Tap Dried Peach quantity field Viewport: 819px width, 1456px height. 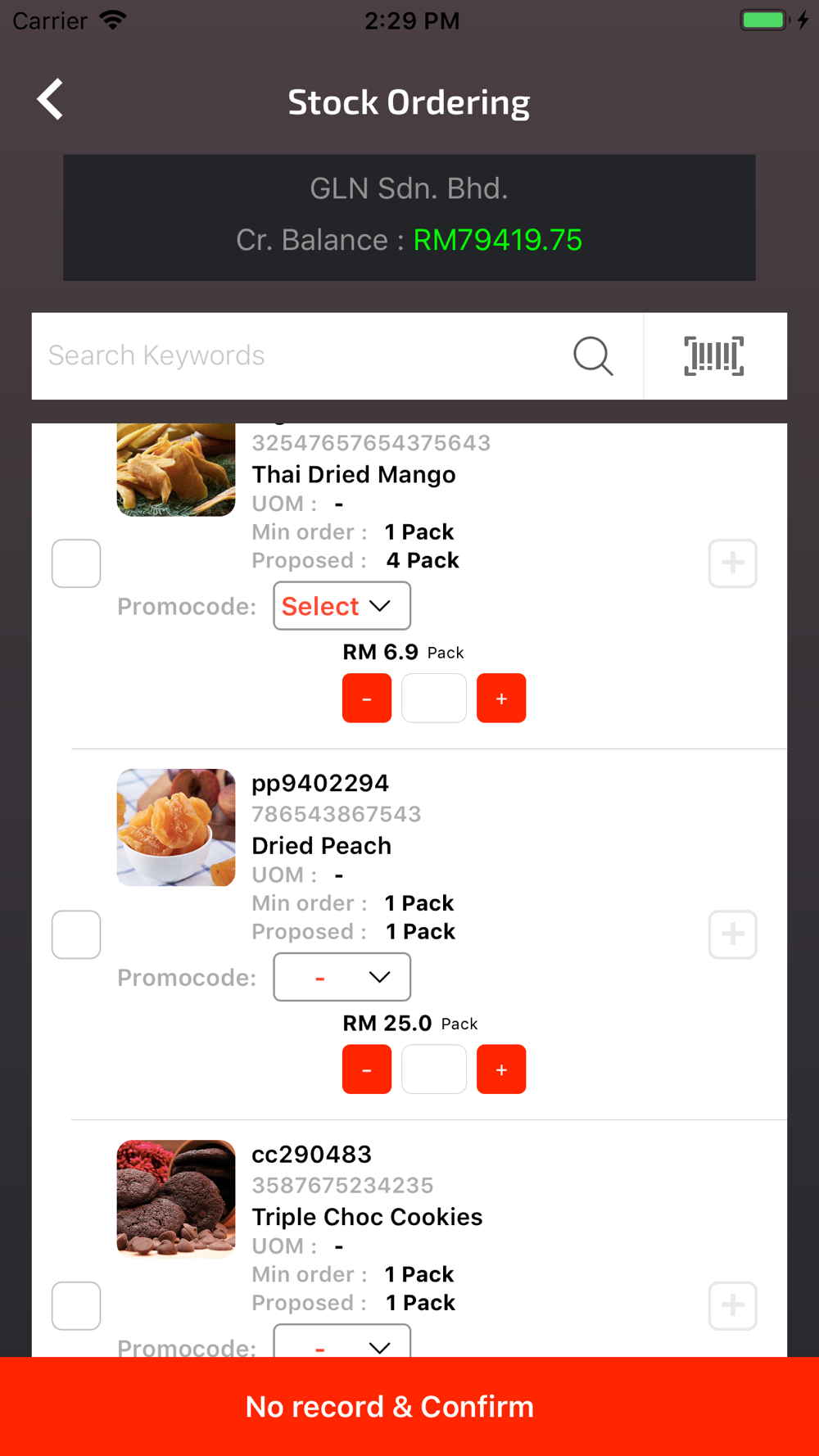coord(434,1069)
